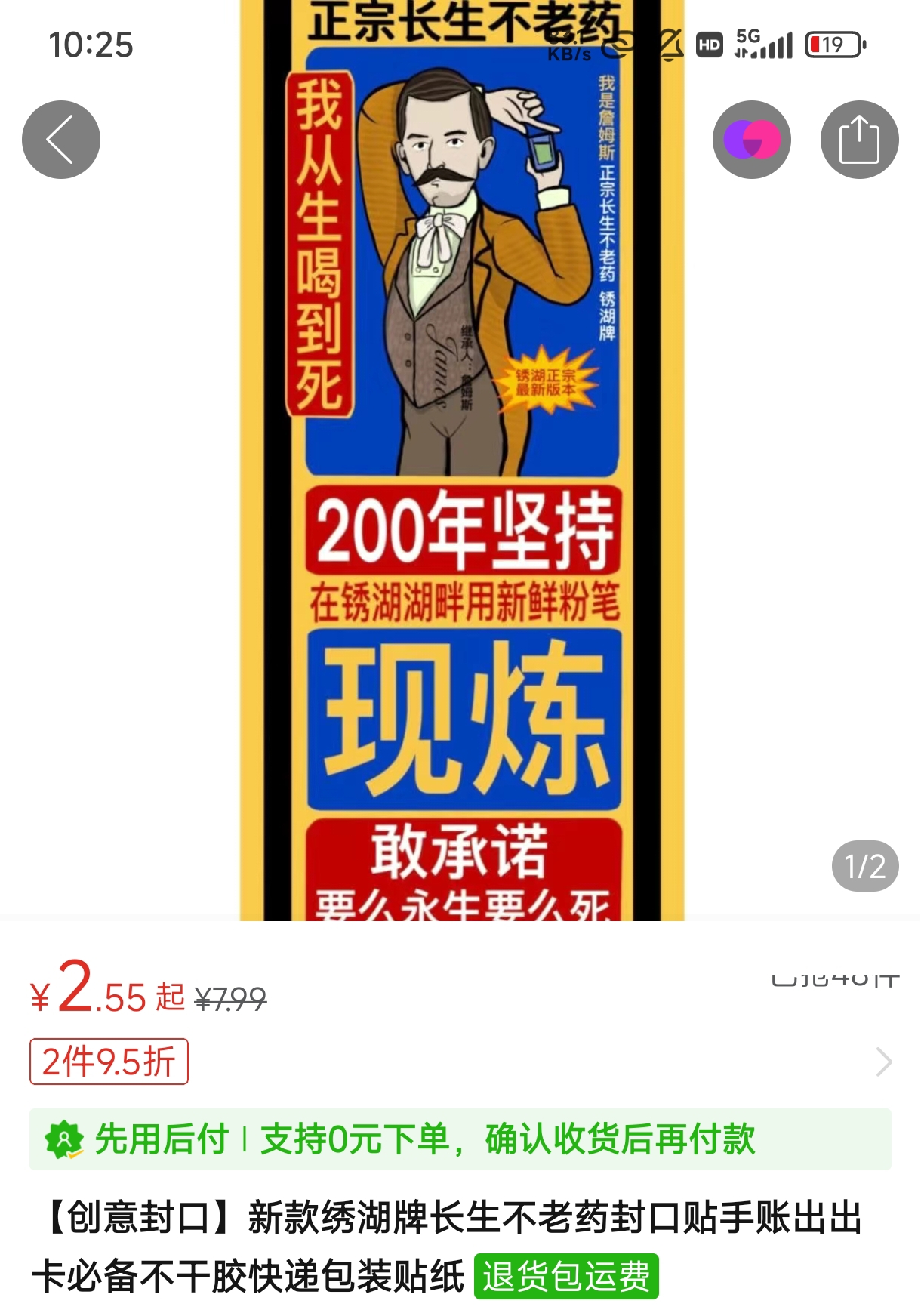Go back using the arrow button

[61, 140]
